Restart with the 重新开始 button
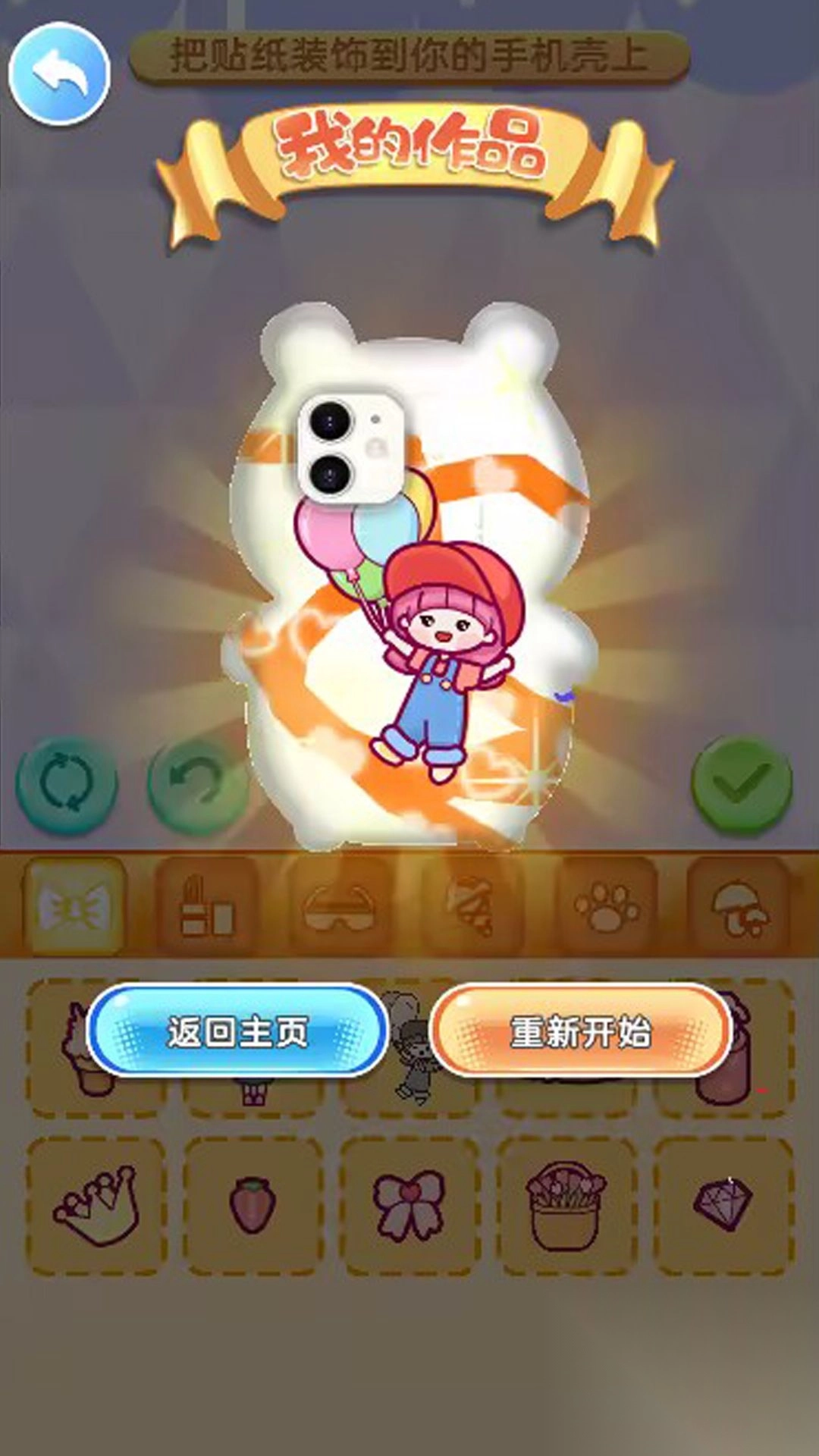The image size is (819, 1456). [x=580, y=1031]
